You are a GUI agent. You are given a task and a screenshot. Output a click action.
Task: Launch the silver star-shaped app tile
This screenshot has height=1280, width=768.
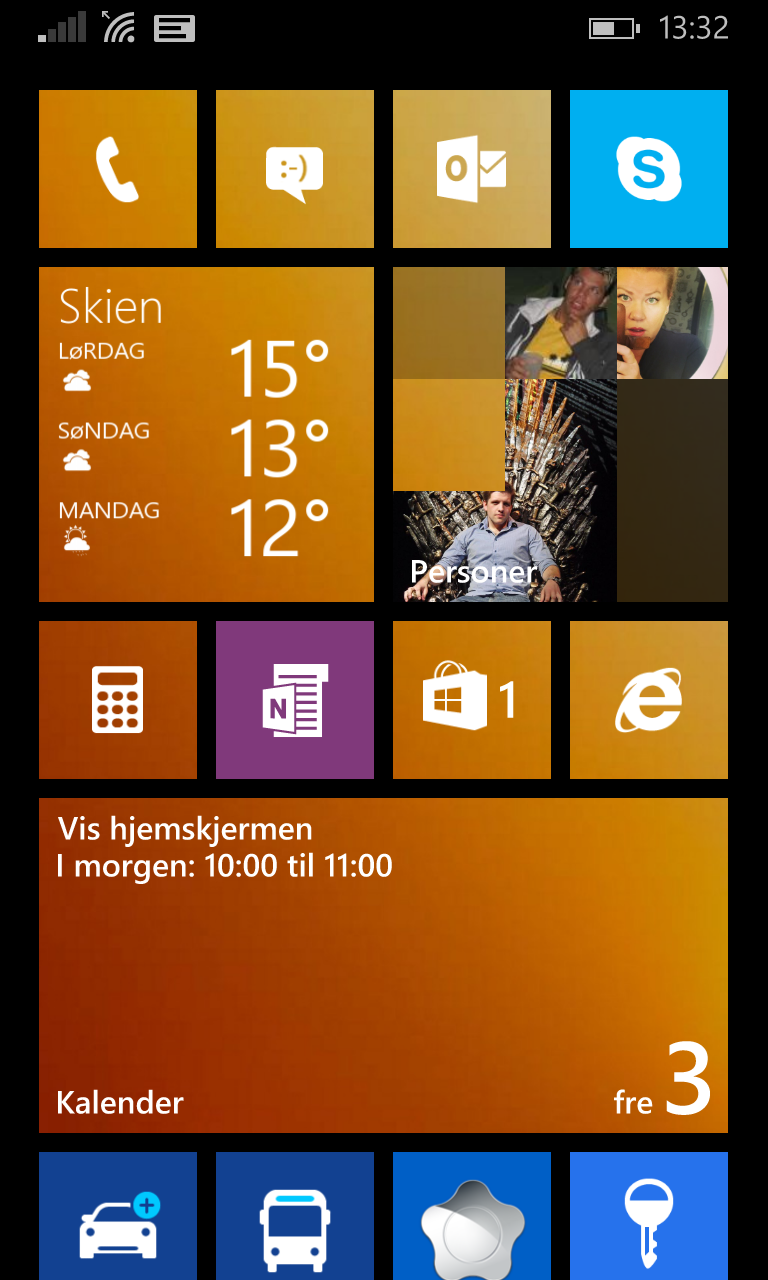pyautogui.click(x=472, y=1216)
